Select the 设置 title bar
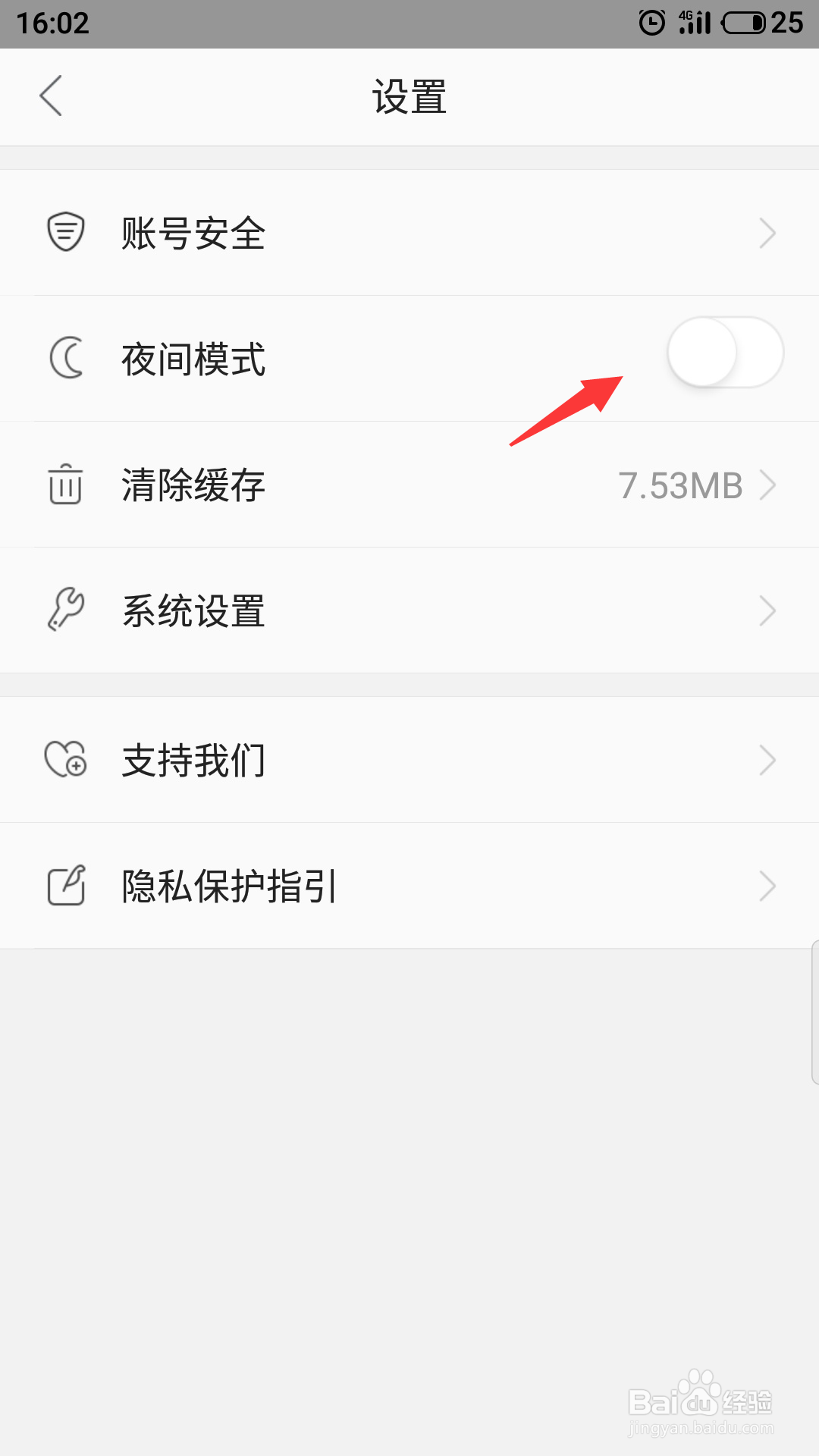Image resolution: width=819 pixels, height=1456 pixels. tap(409, 97)
